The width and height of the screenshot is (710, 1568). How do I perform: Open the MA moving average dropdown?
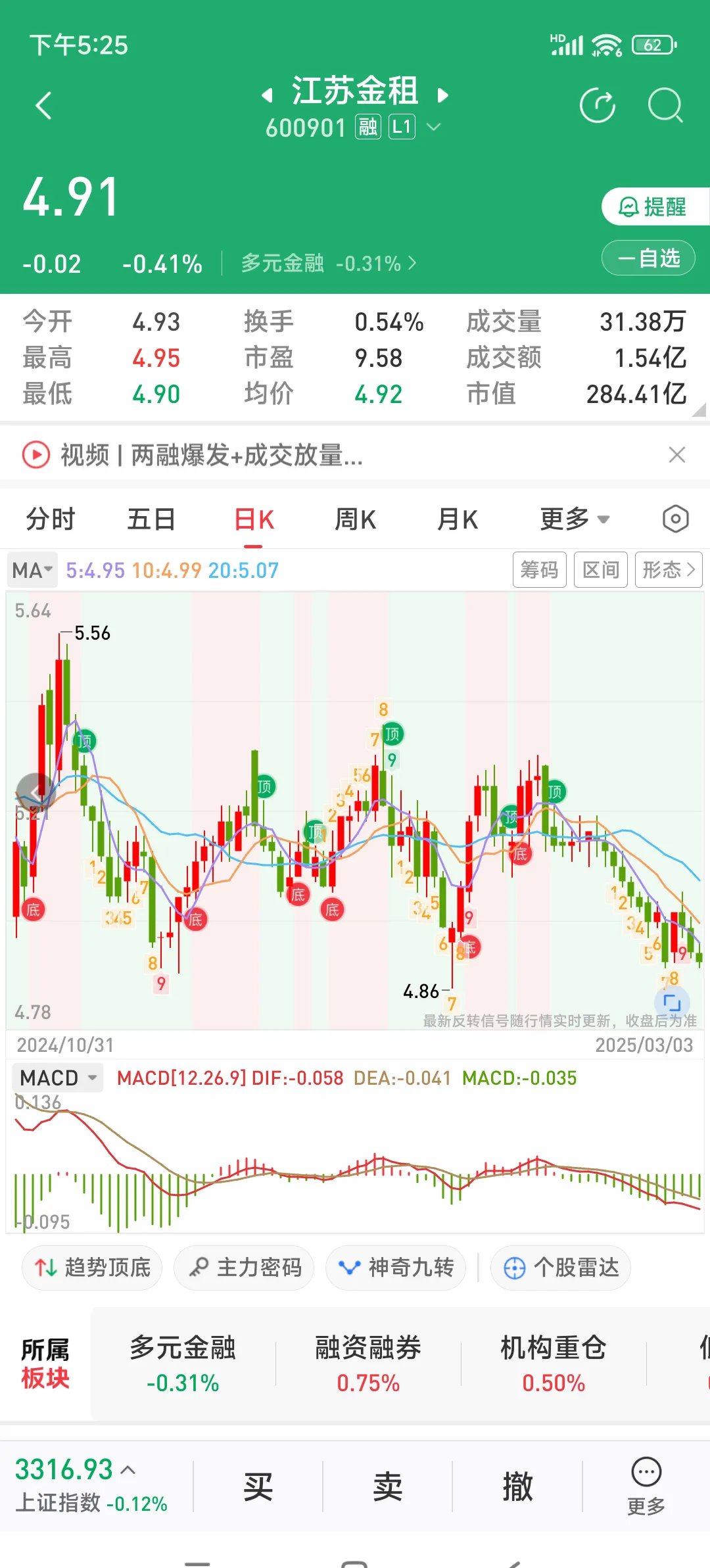(32, 569)
